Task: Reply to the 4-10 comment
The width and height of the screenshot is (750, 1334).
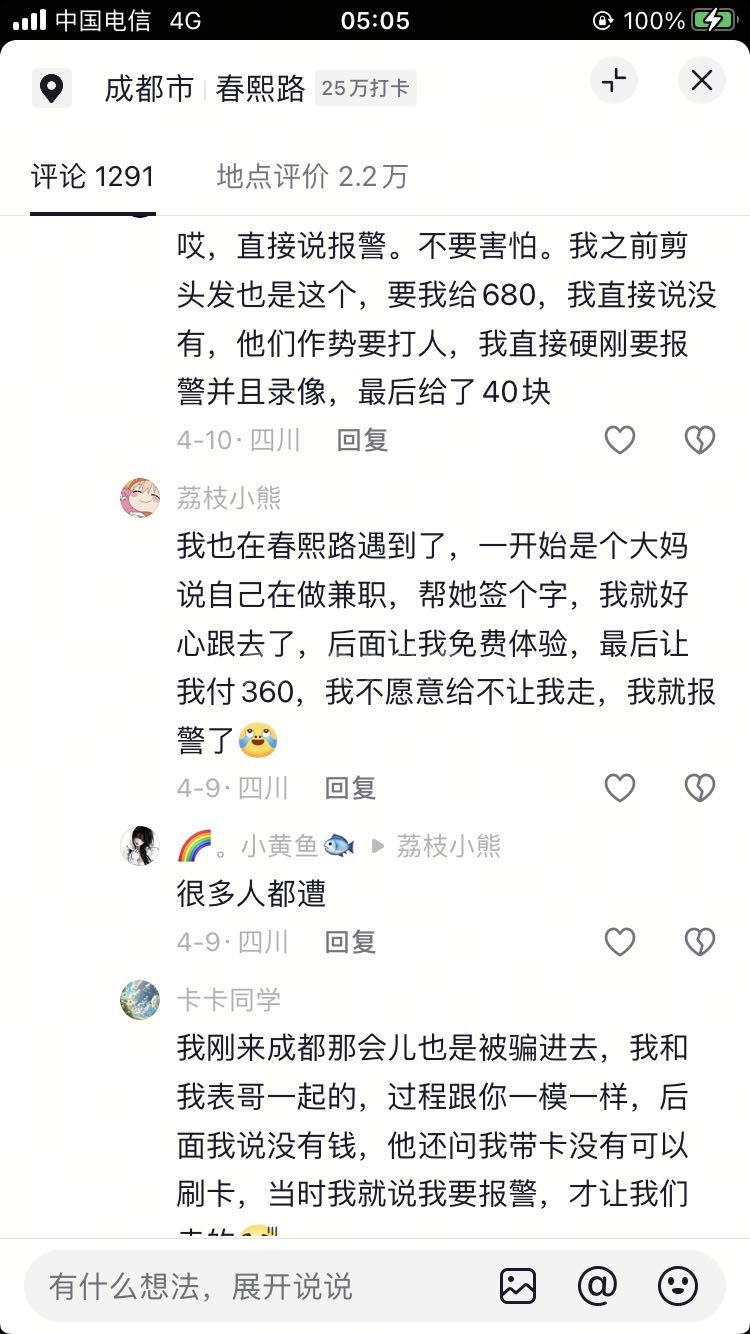Action: (362, 440)
